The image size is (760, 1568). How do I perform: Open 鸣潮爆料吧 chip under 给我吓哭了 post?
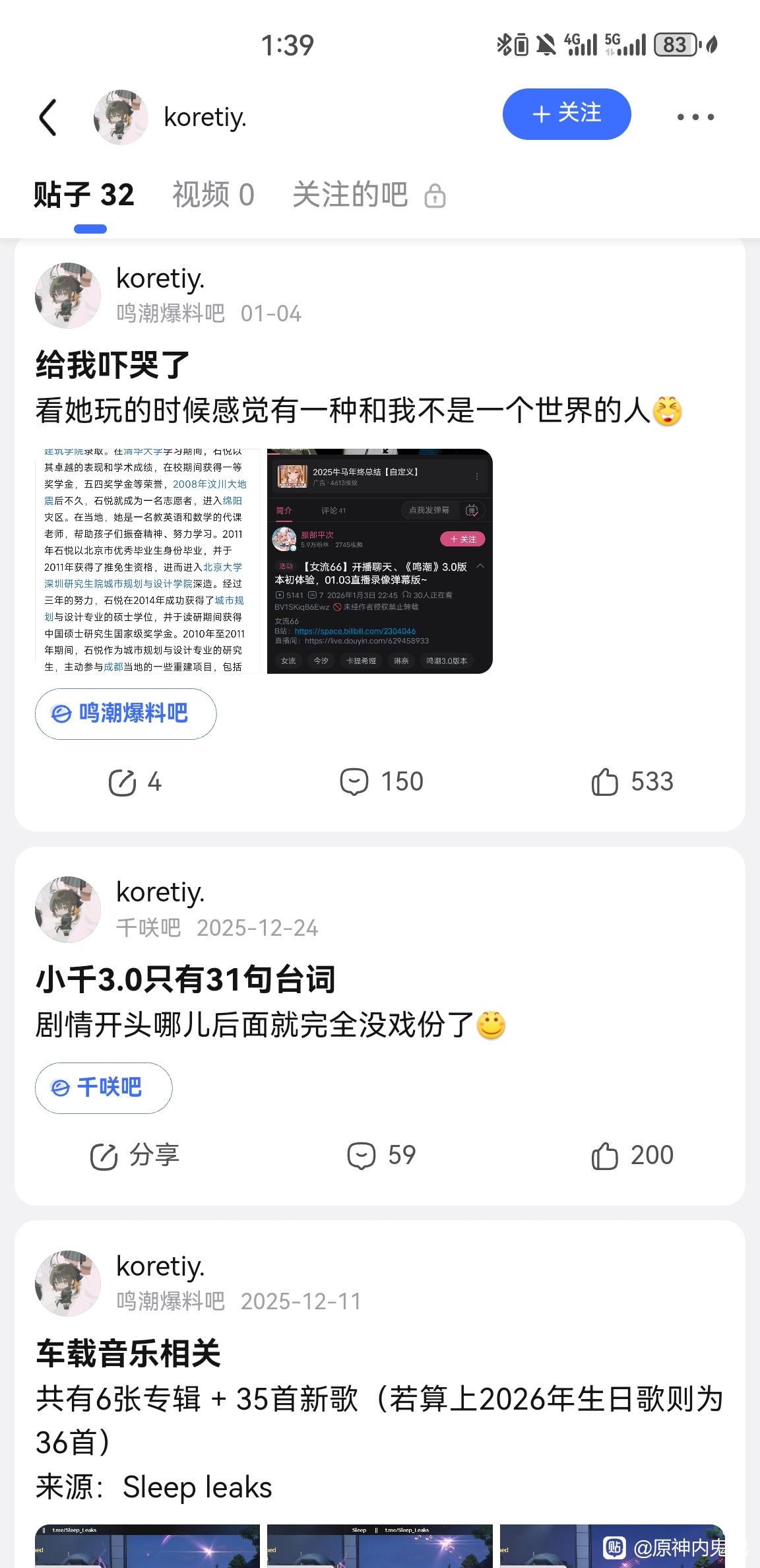click(125, 714)
